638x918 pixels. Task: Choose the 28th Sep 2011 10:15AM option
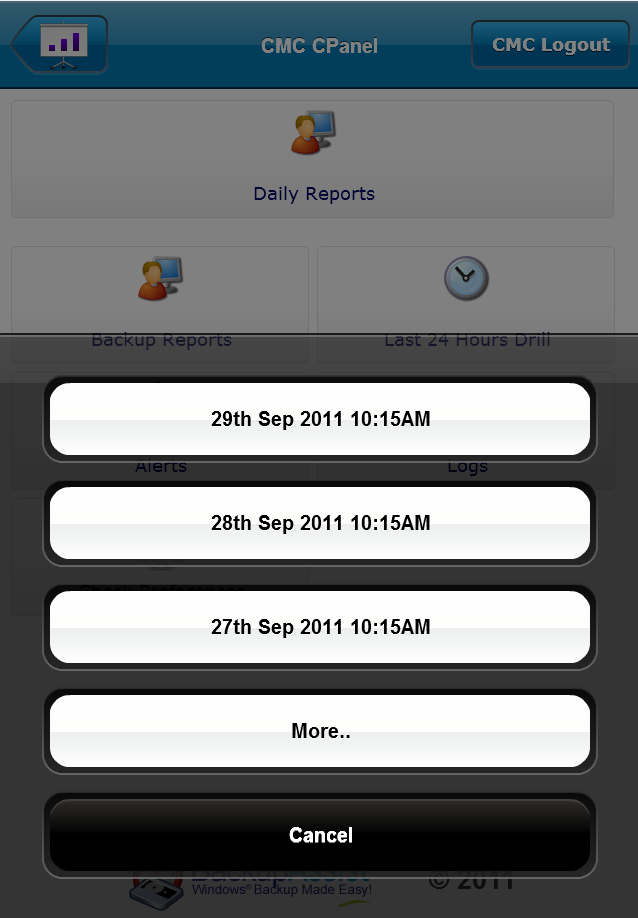click(x=320, y=523)
